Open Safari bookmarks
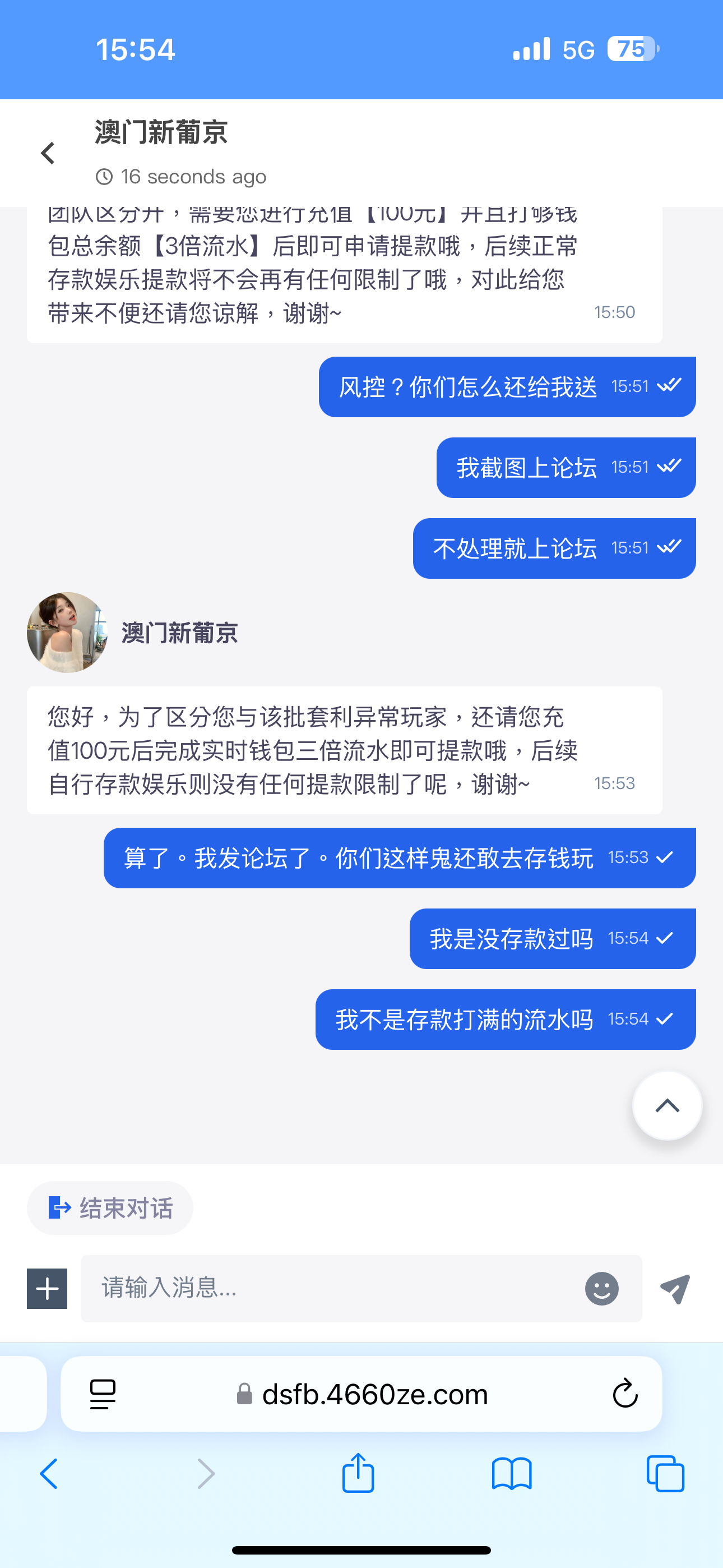Screen dimensions: 723x1568 (x=511, y=1474)
